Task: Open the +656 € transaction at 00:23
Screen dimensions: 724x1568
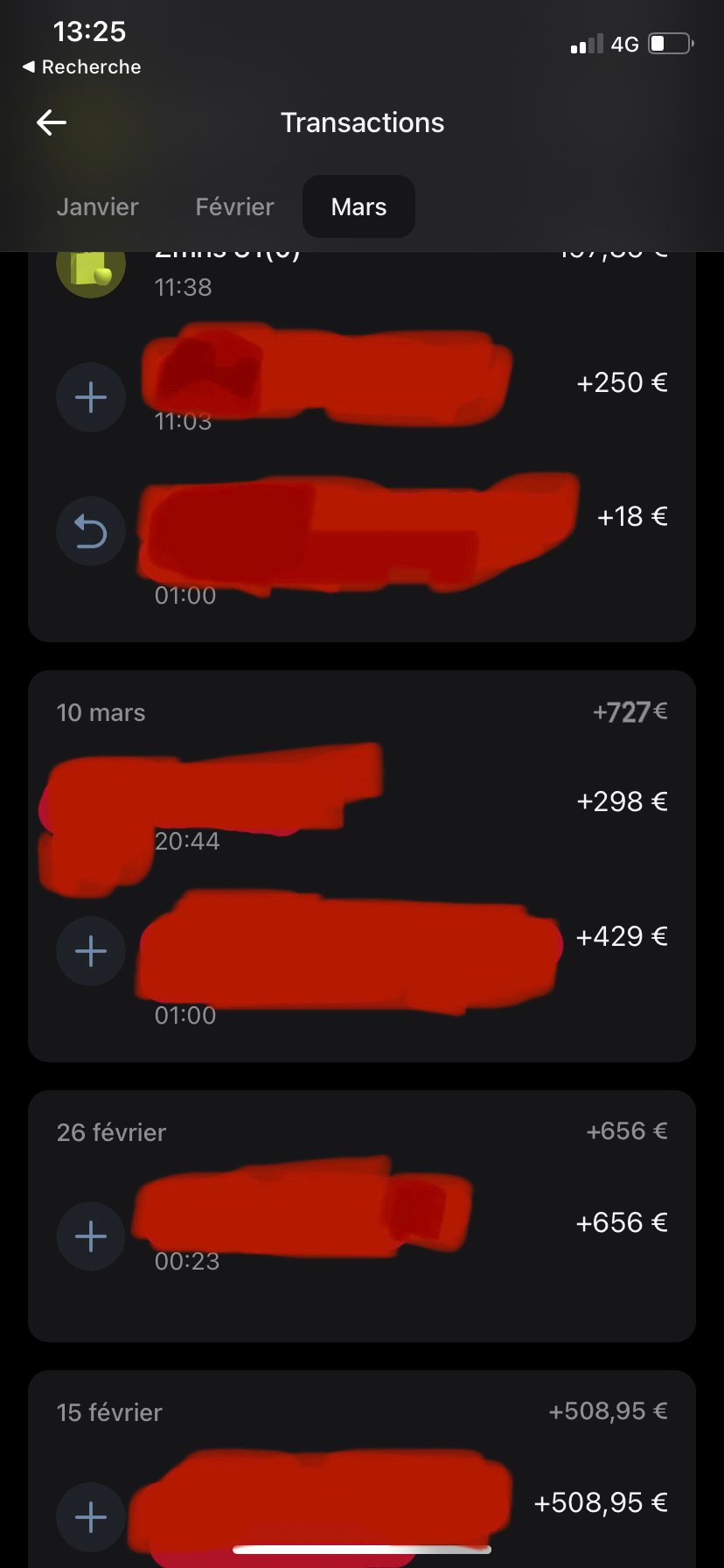Action: click(x=362, y=1235)
